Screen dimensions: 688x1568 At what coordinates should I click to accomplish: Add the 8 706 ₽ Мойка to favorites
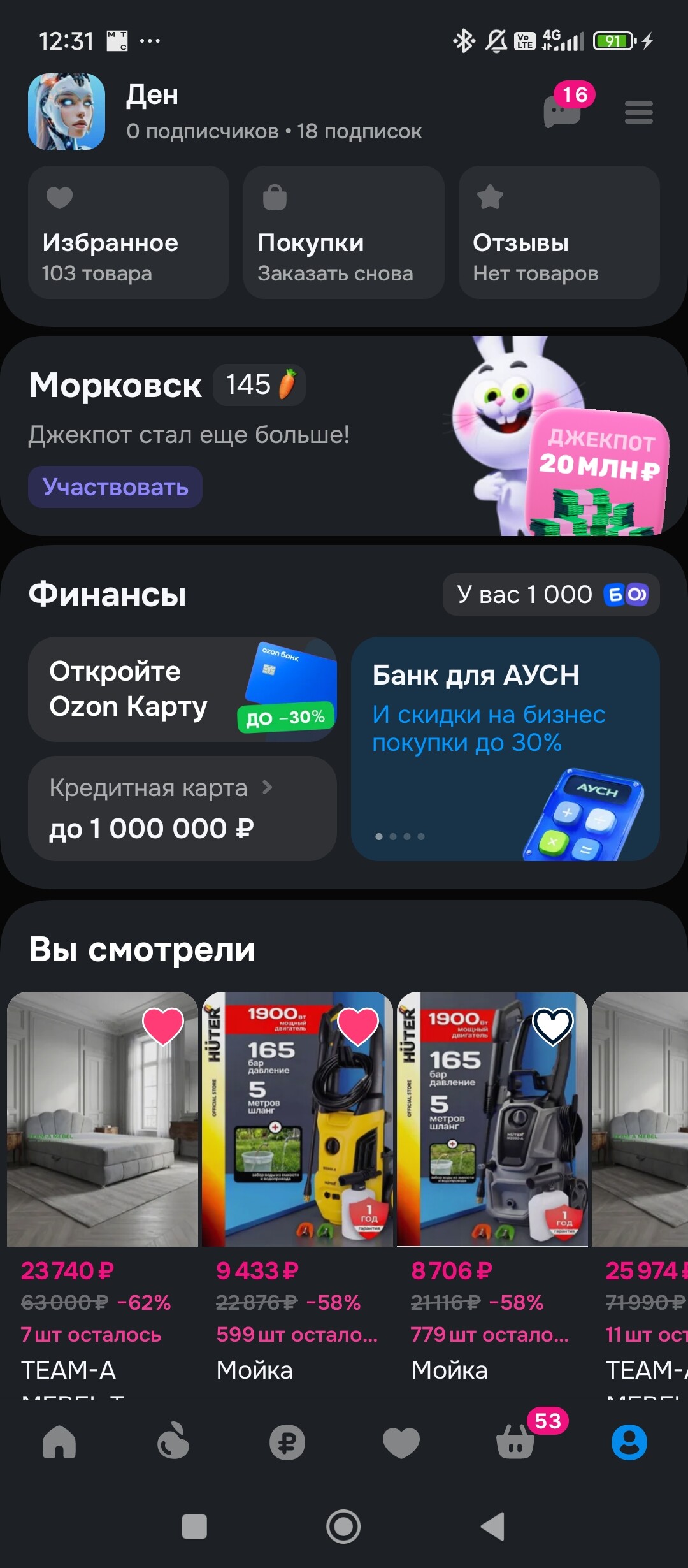(552, 1026)
